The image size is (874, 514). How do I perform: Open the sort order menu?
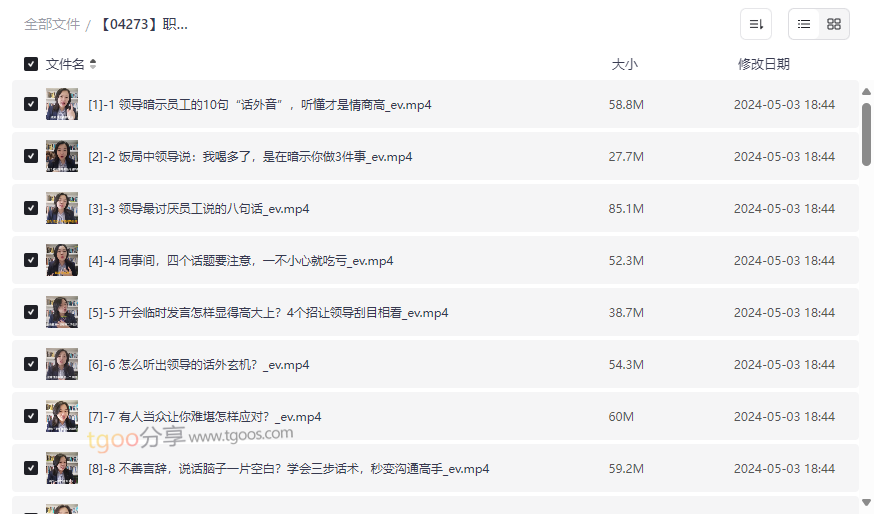pos(756,24)
